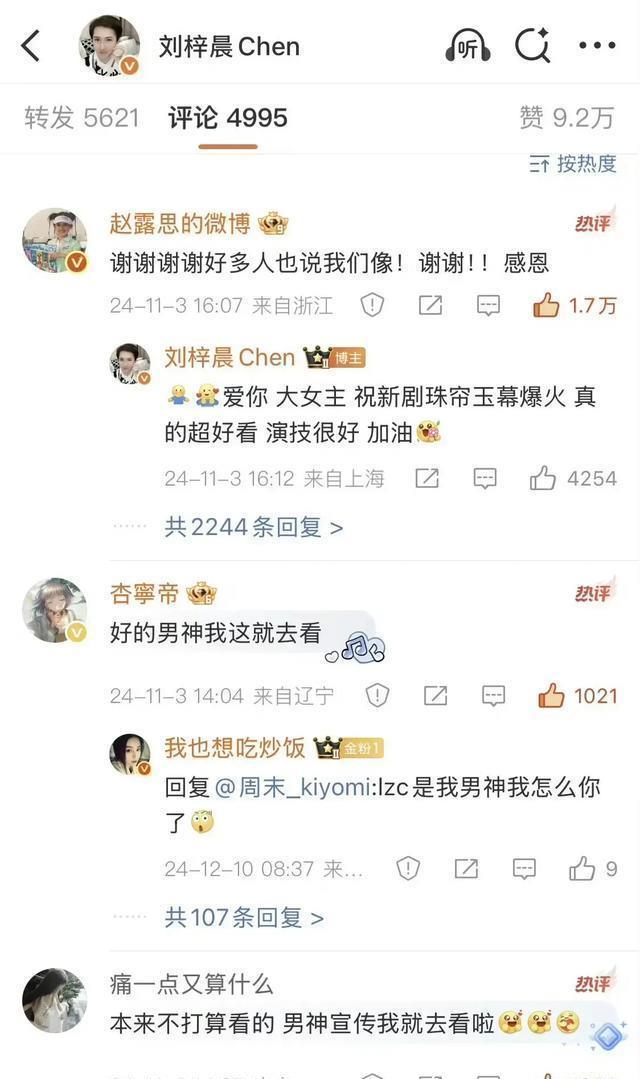The height and width of the screenshot is (1079, 640).
Task: Reply to 赵露思的微博's comment
Action: coord(488,305)
